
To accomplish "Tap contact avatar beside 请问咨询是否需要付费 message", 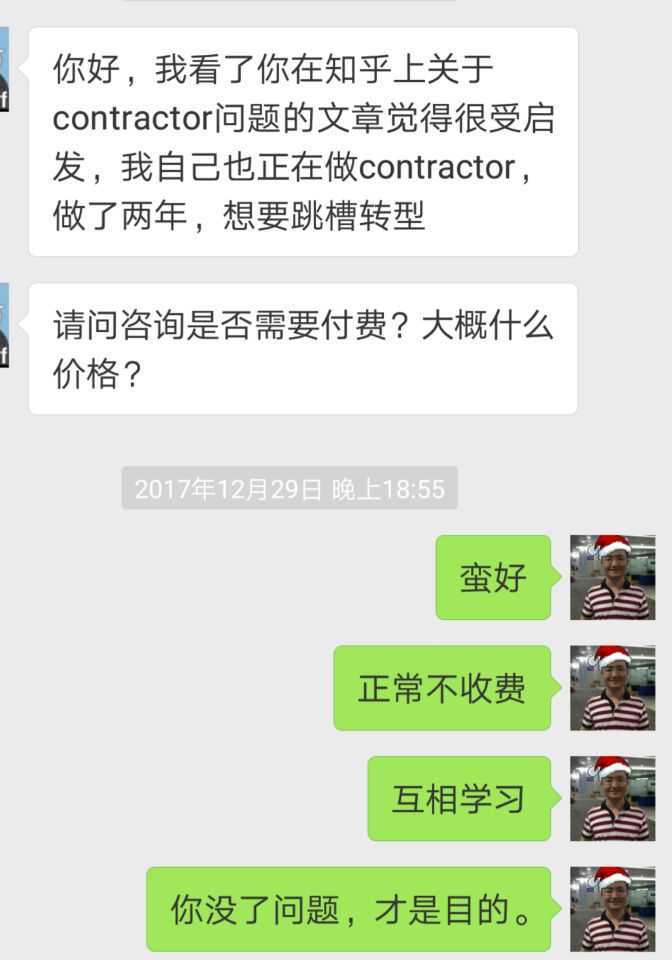I will pos(4,326).
